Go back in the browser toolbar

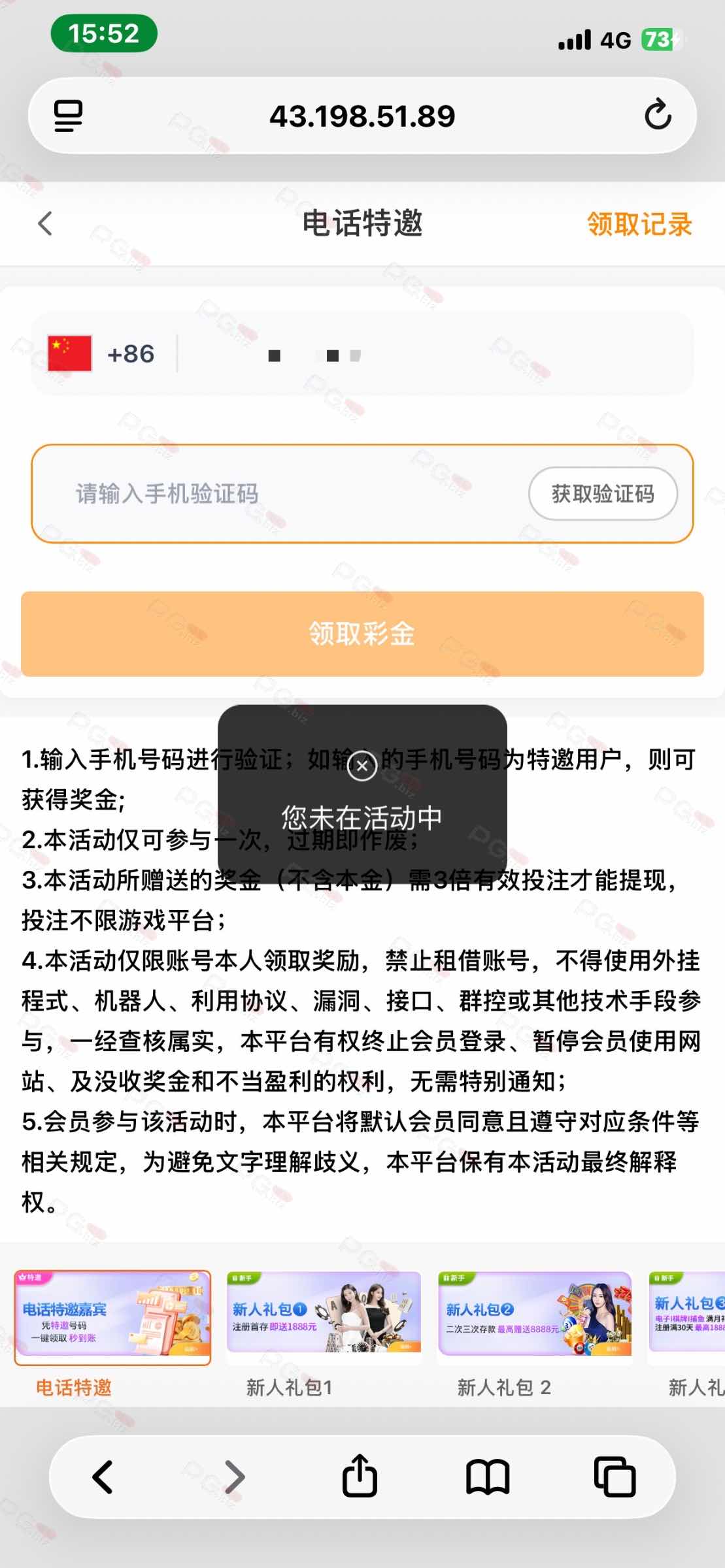pyautogui.click(x=103, y=1477)
